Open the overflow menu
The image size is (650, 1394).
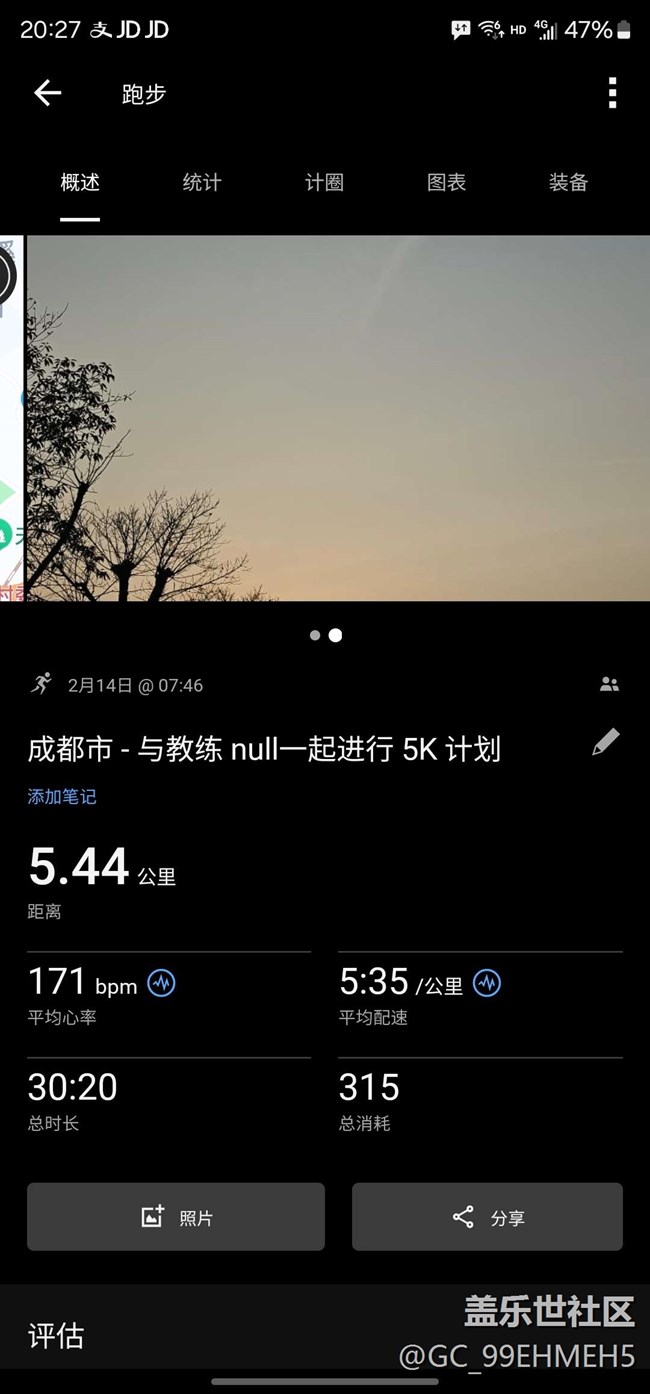[612, 94]
